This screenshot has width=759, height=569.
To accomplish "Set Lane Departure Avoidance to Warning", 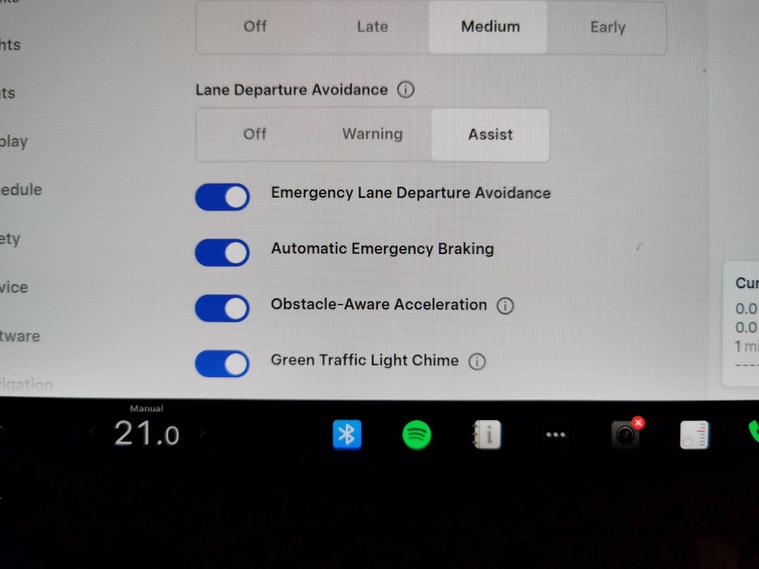I will pyautogui.click(x=372, y=134).
